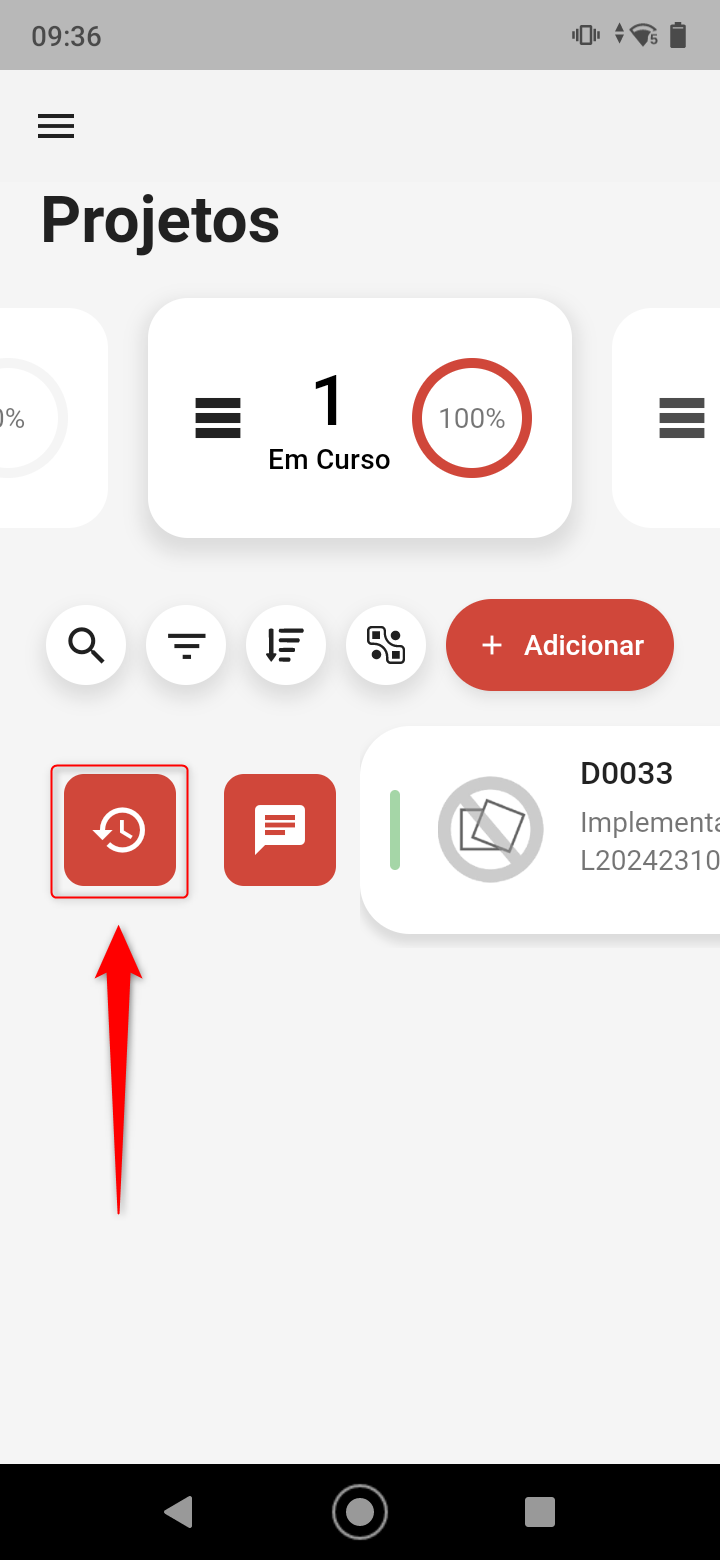Scan a QR code for projects
This screenshot has height=1560, width=720.
(x=386, y=645)
